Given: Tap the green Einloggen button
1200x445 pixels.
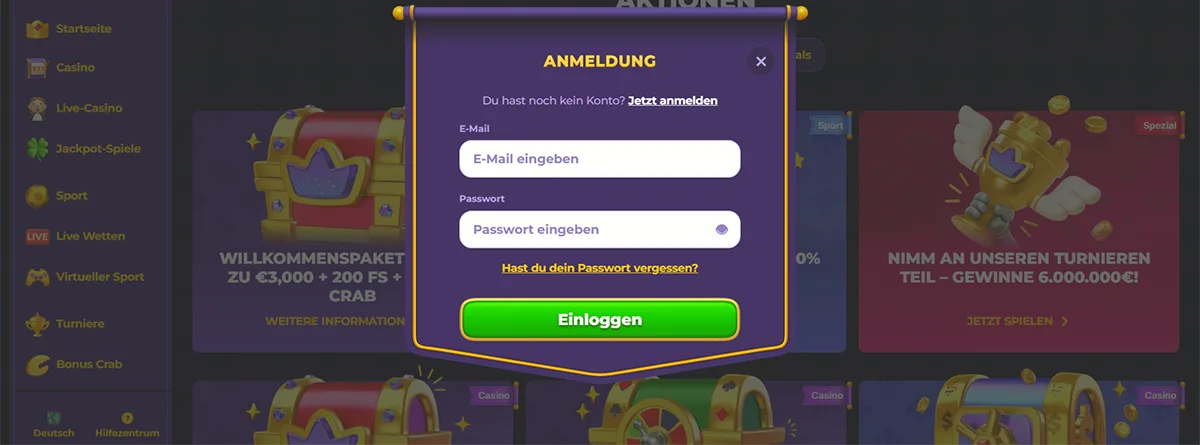Looking at the screenshot, I should (x=600, y=320).
